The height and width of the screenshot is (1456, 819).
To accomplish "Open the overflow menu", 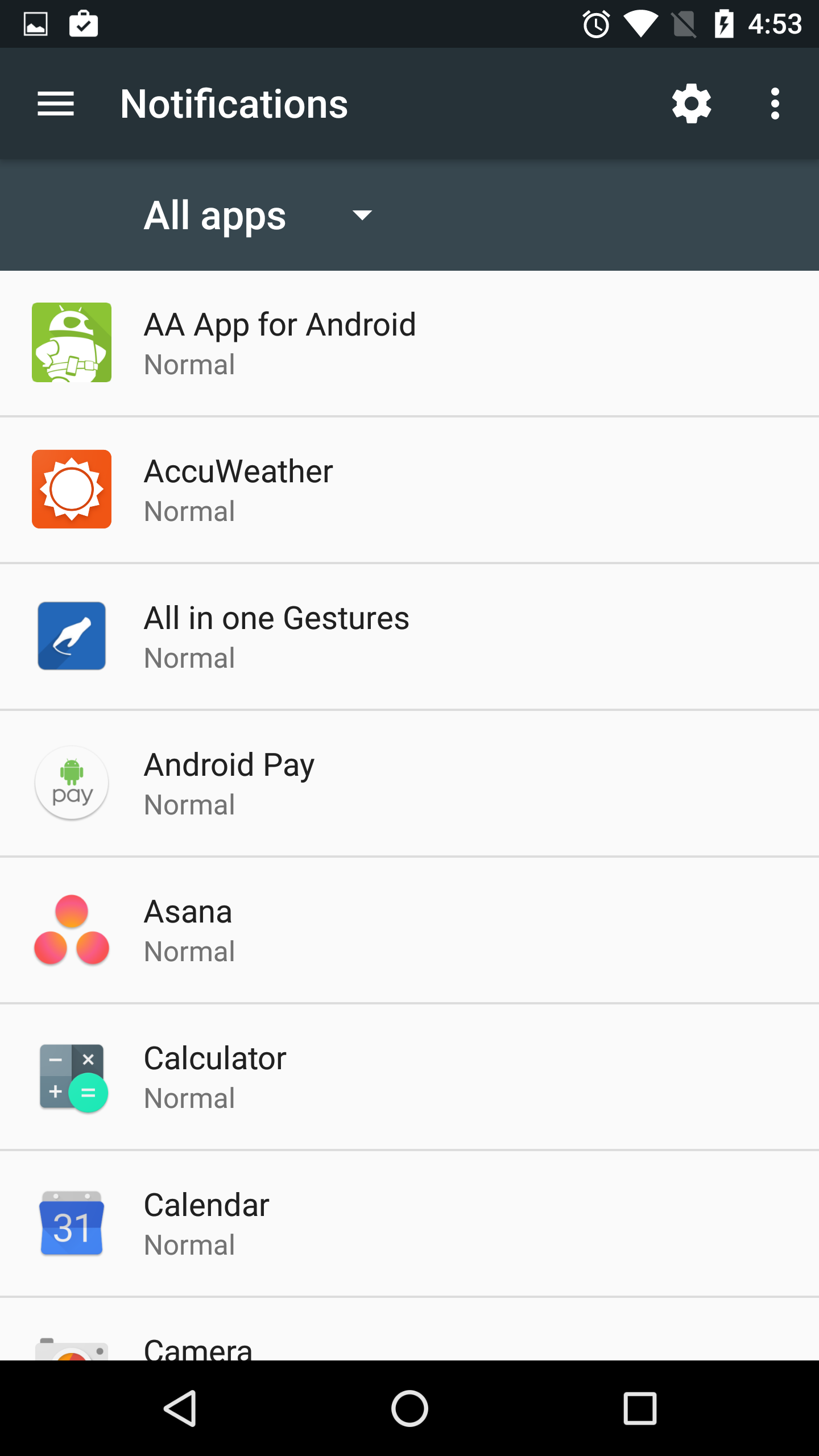I will pyautogui.click(x=775, y=104).
